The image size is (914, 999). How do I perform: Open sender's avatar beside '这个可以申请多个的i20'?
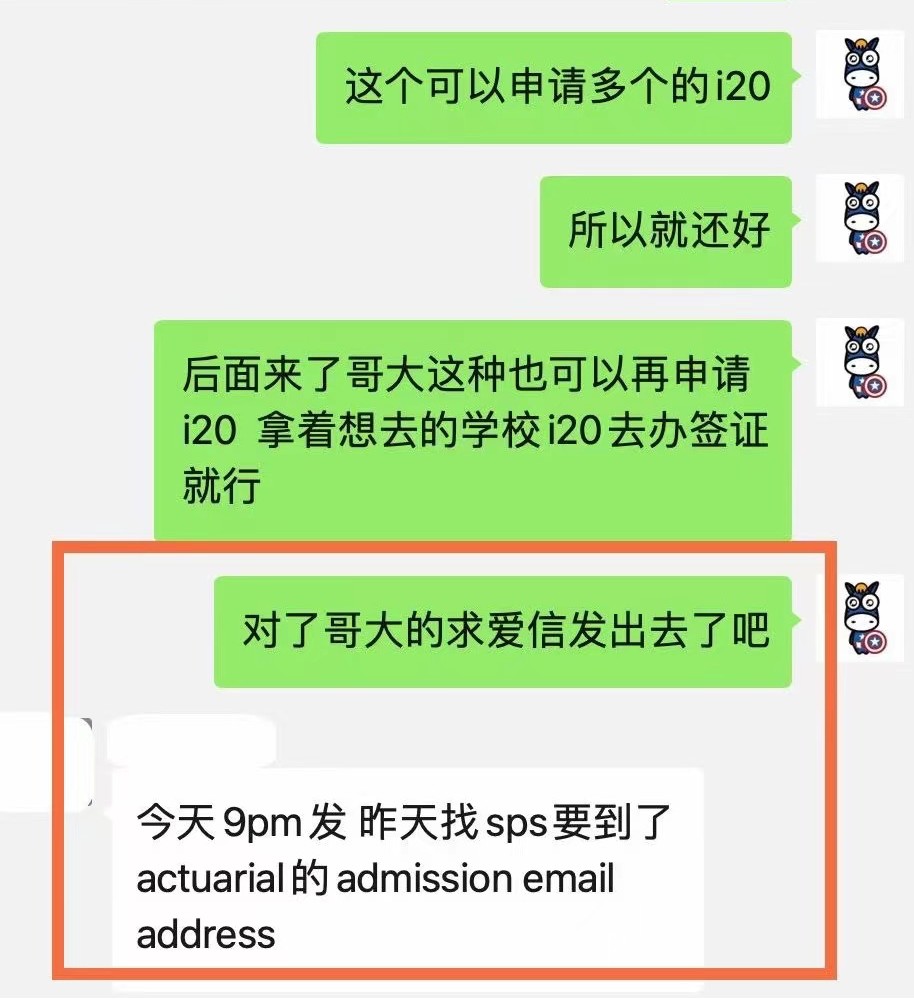pos(862,75)
